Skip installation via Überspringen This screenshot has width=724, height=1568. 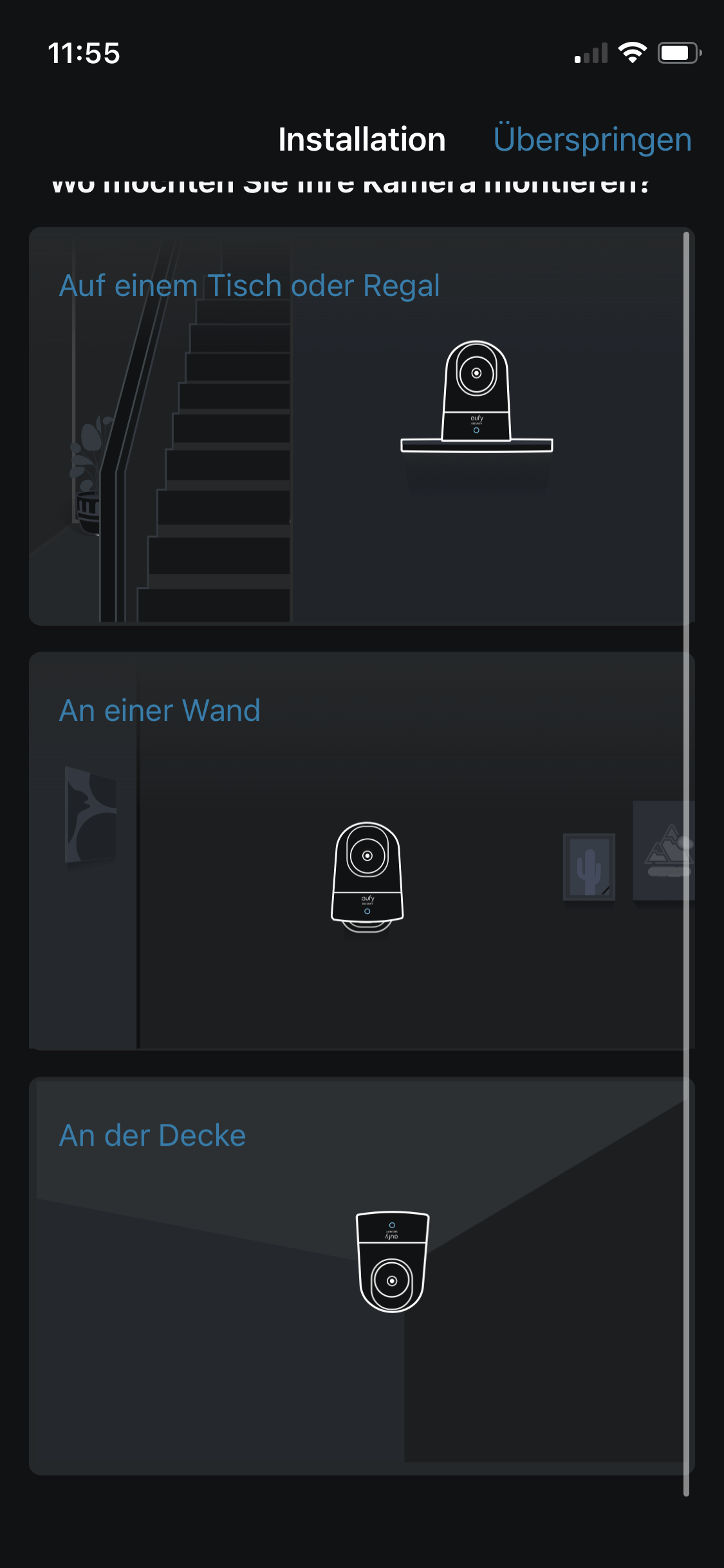click(592, 140)
